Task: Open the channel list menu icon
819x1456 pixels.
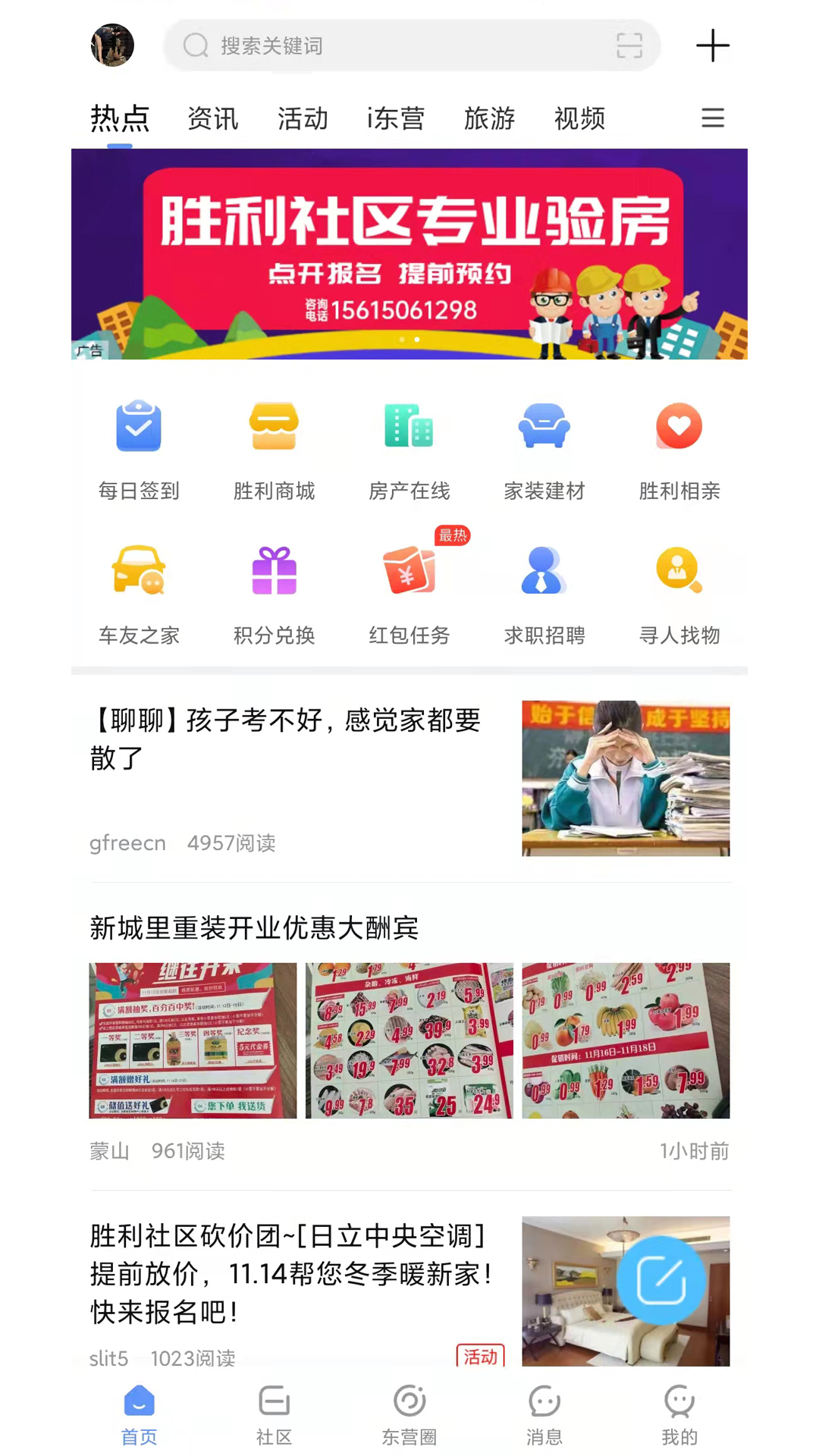Action: click(713, 118)
